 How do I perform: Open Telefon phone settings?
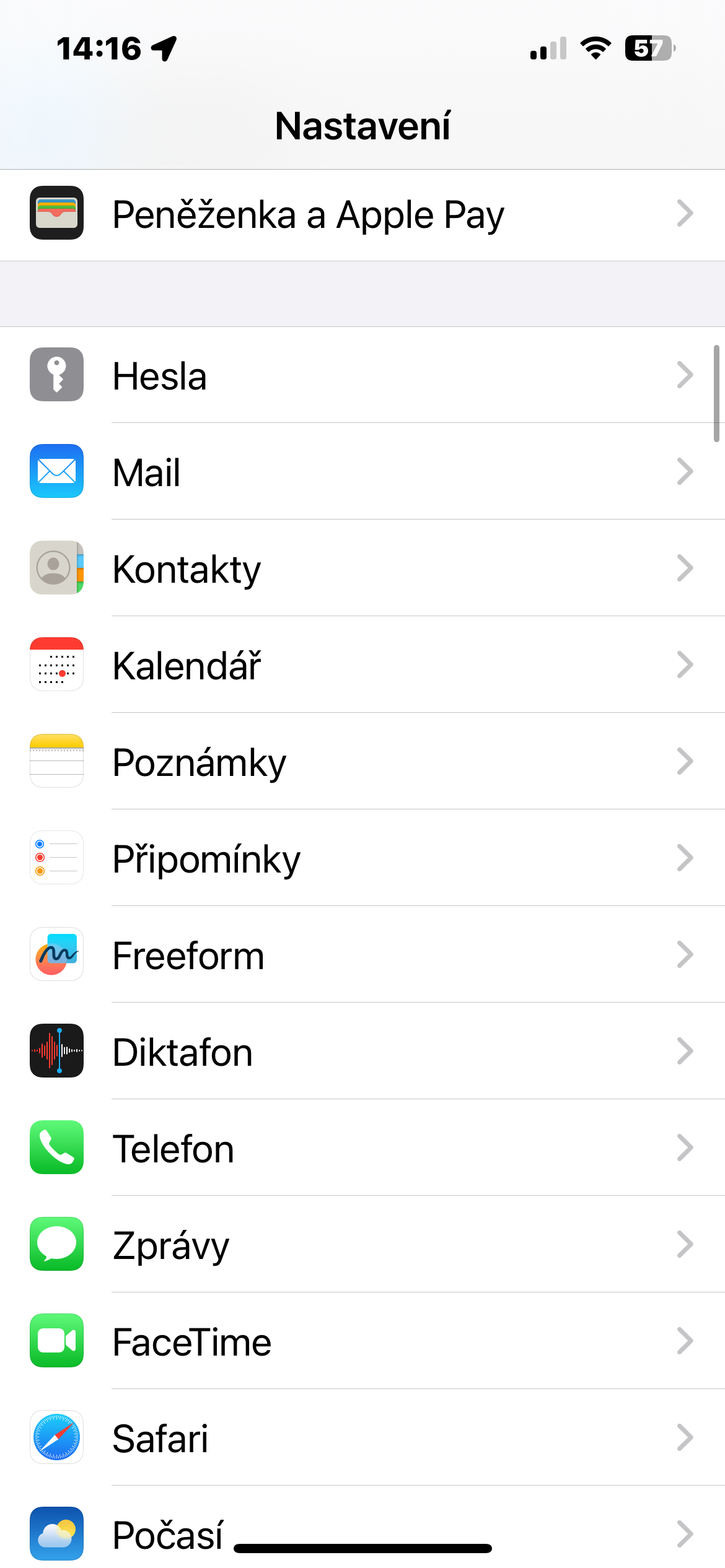pyautogui.click(x=362, y=1148)
